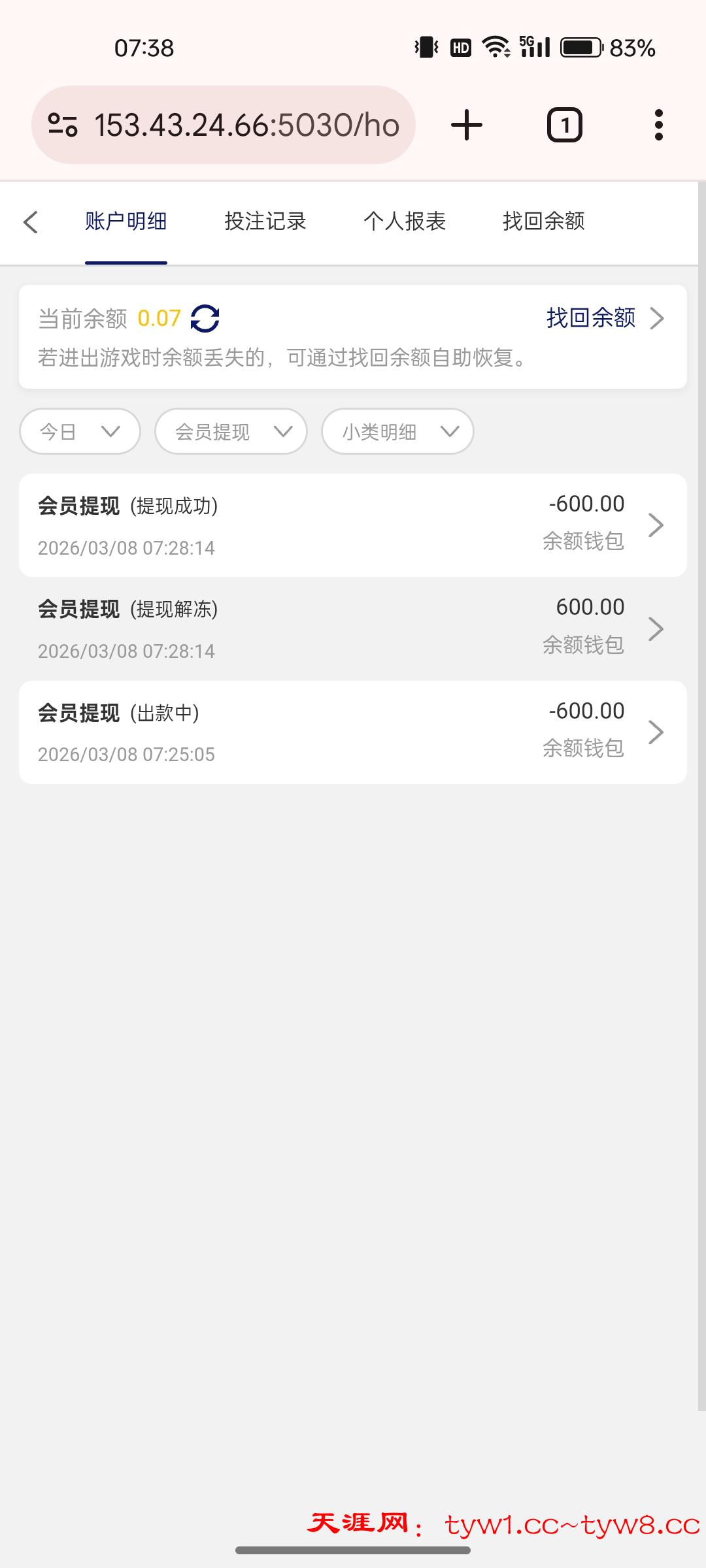The width and height of the screenshot is (706, 1568).
Task: Open the 提现解冻 record details
Action: tap(353, 629)
